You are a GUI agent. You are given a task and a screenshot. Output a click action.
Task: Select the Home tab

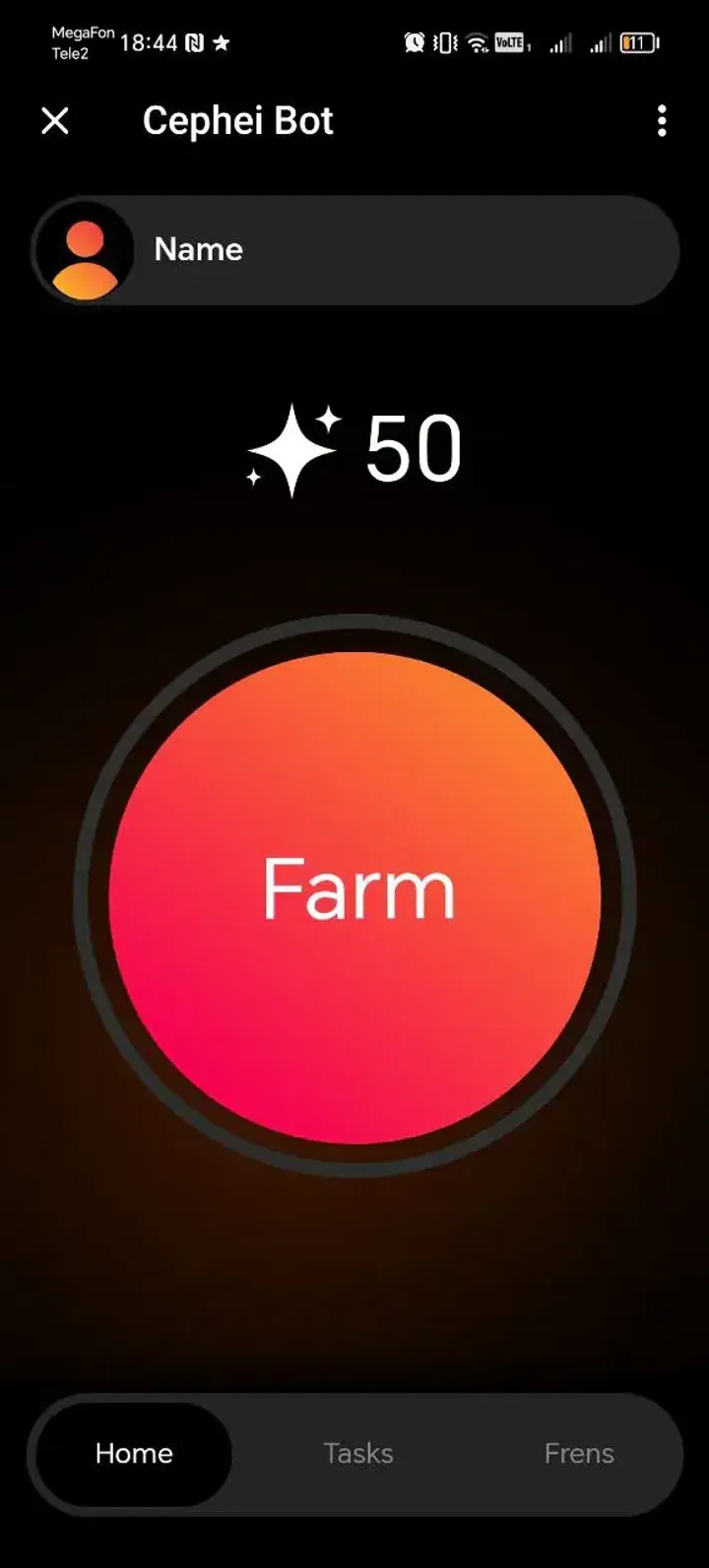134,1454
